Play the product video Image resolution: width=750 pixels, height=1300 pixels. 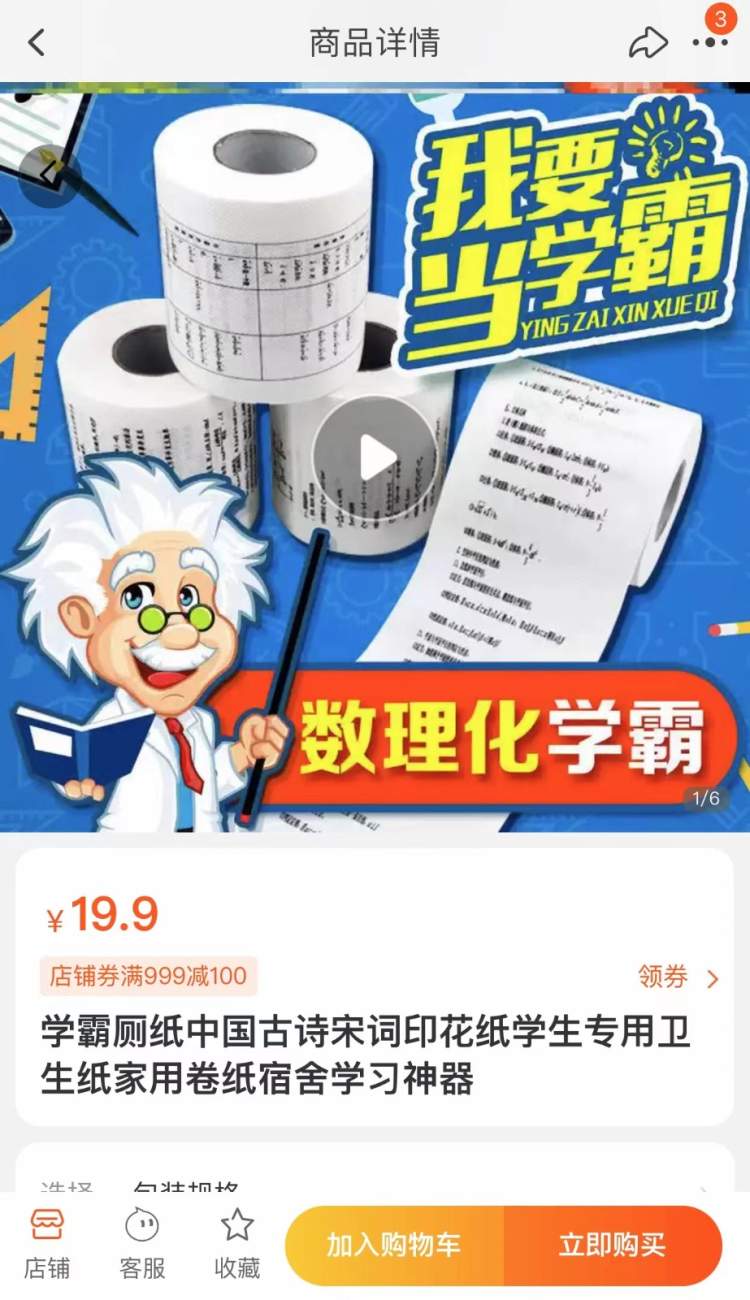[375, 459]
